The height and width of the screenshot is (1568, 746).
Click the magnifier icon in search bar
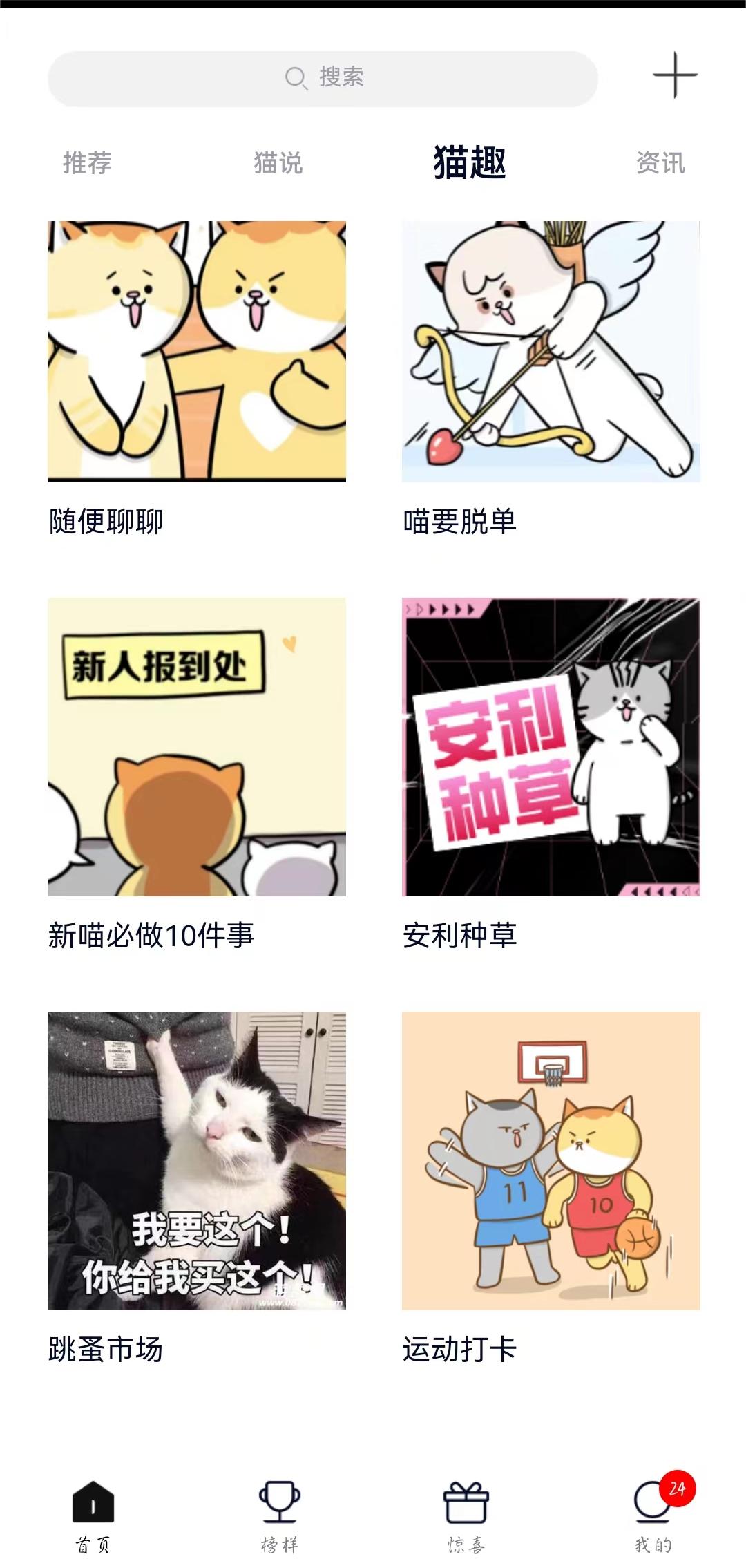point(296,77)
